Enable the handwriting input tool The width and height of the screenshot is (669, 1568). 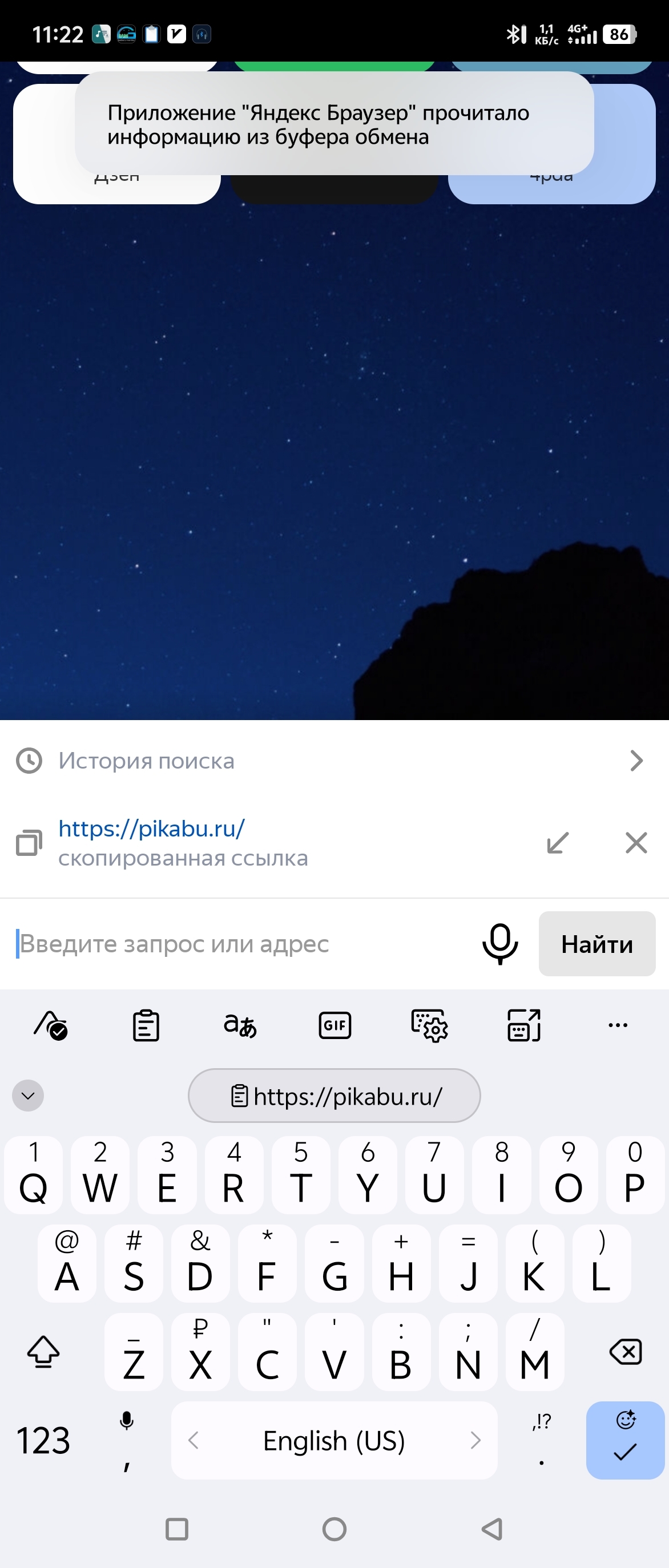point(51,1026)
